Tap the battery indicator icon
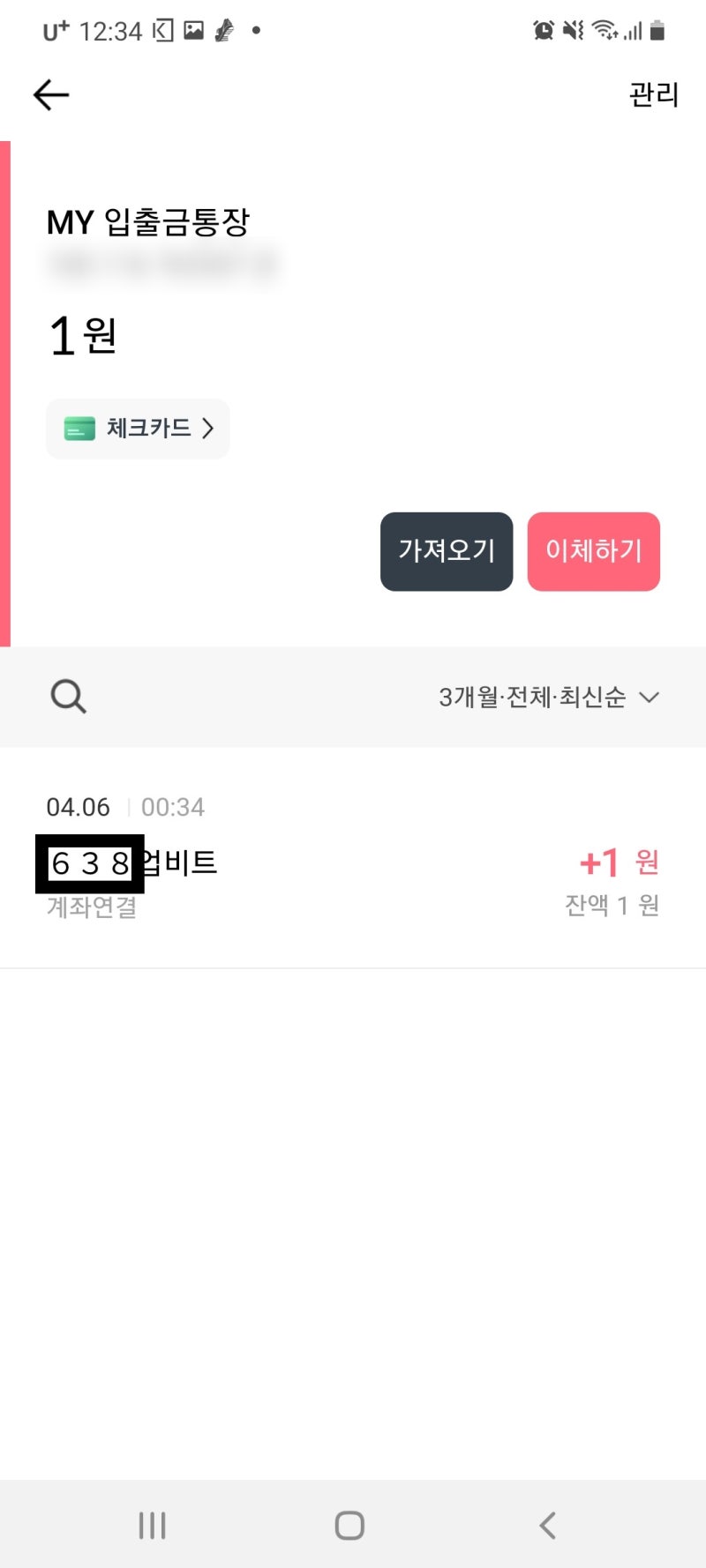706x1568 pixels. pos(657,29)
